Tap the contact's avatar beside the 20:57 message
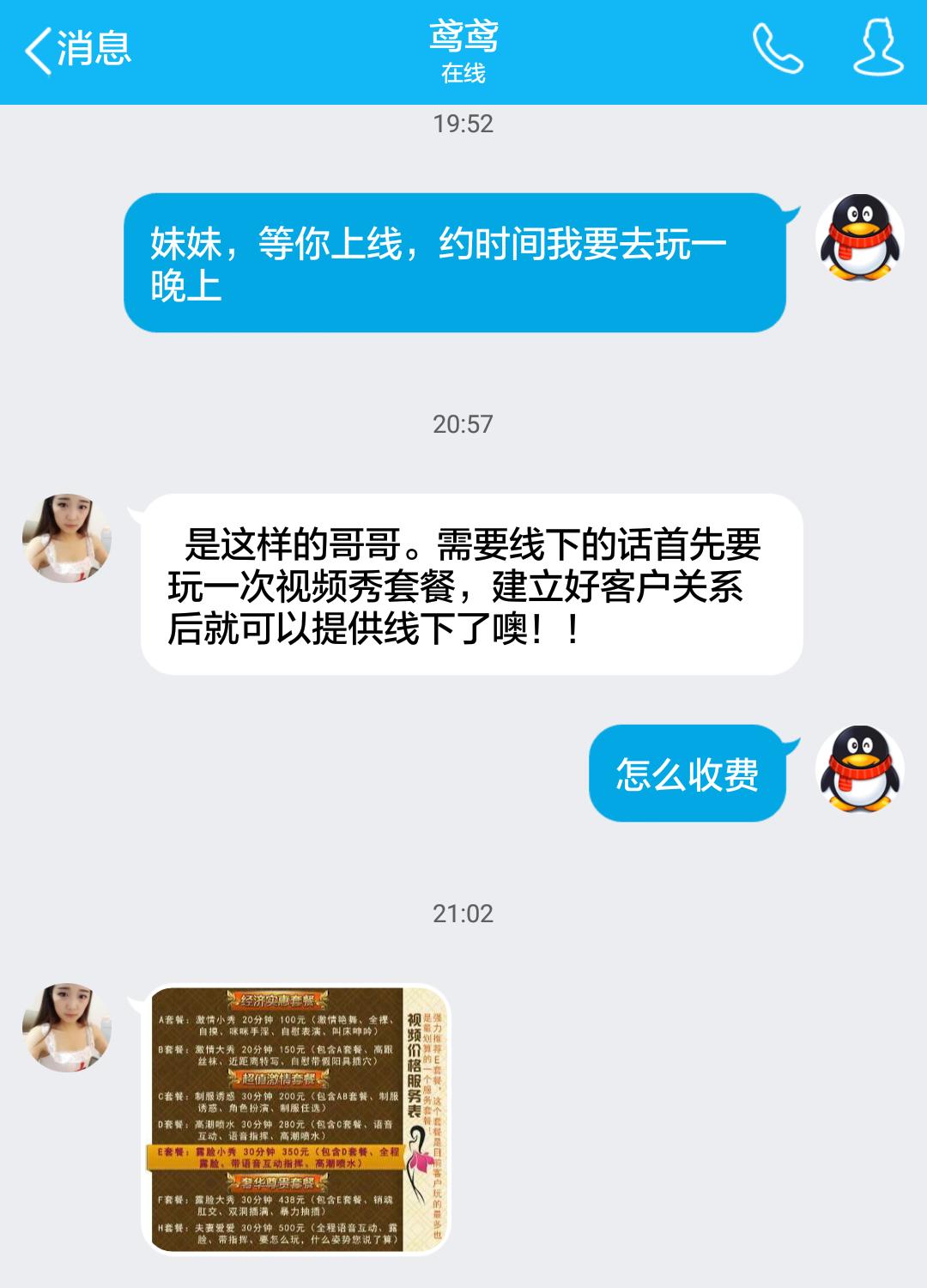Screen dimensions: 927x1288 click(x=67, y=538)
